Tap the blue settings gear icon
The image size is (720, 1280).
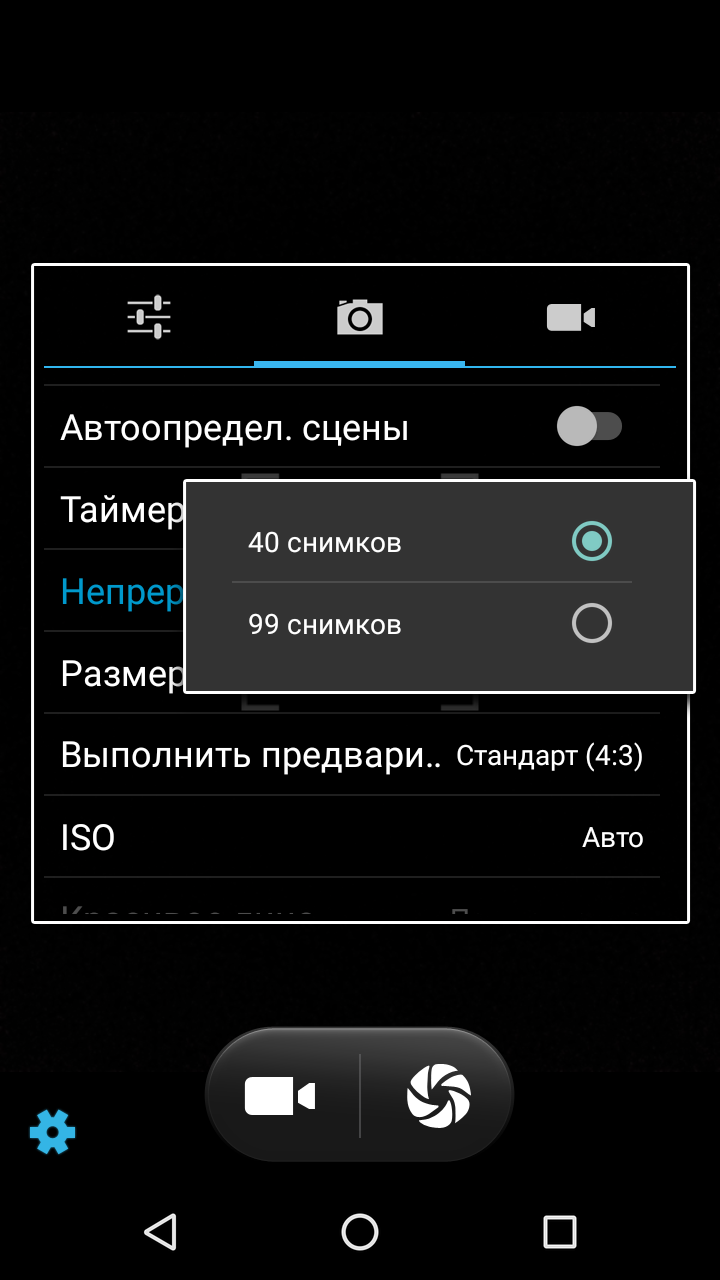52,1132
